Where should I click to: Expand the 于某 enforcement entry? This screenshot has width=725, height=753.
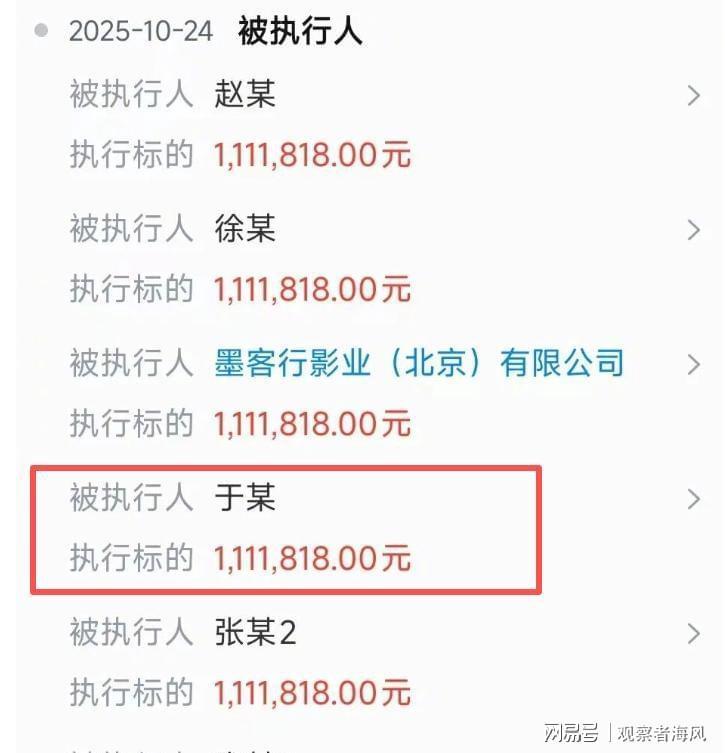pos(693,499)
